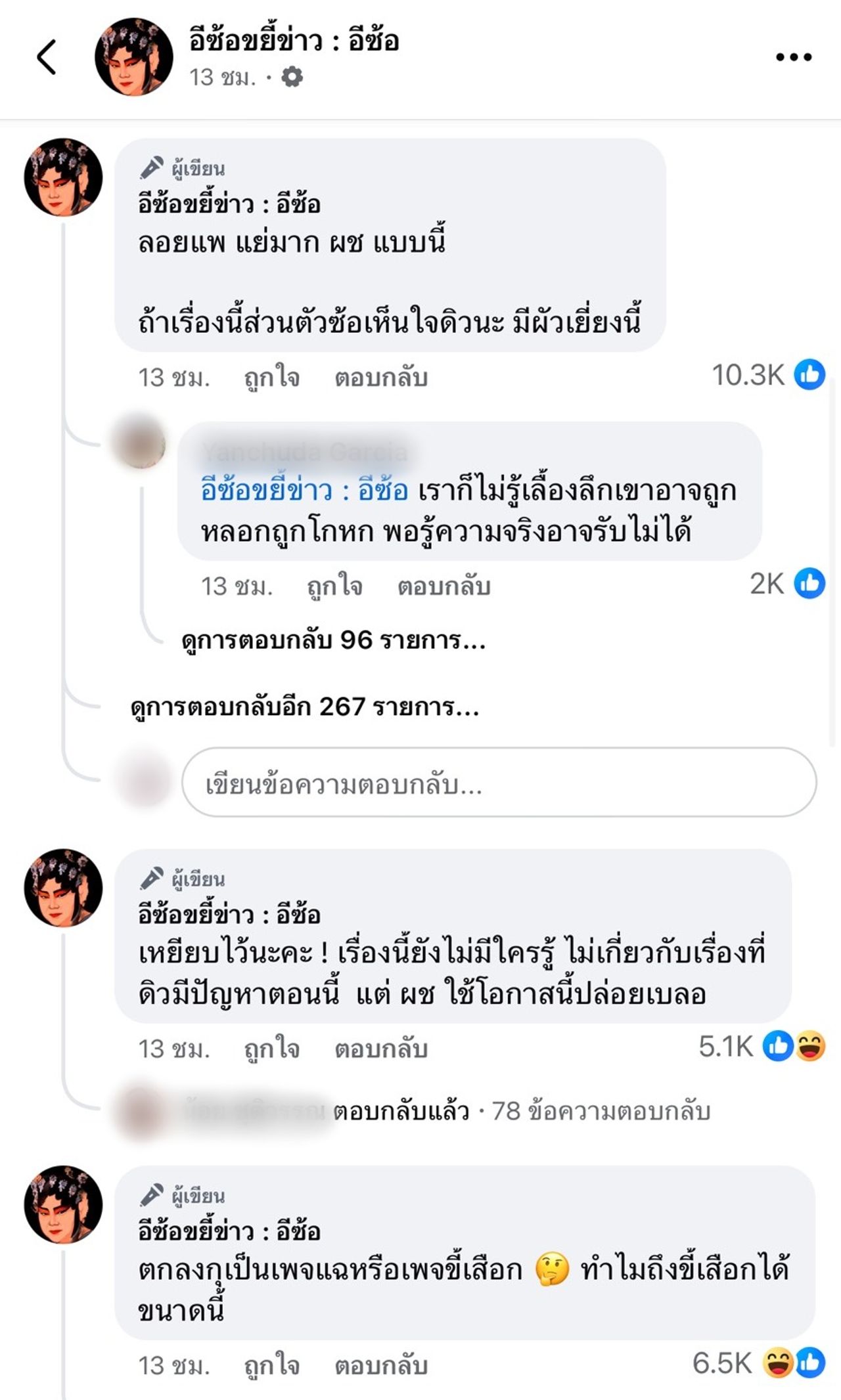841x1400 pixels.
Task: Expand 'ดูการตอบกลับ 96 รายการ'
Action: coord(333,640)
